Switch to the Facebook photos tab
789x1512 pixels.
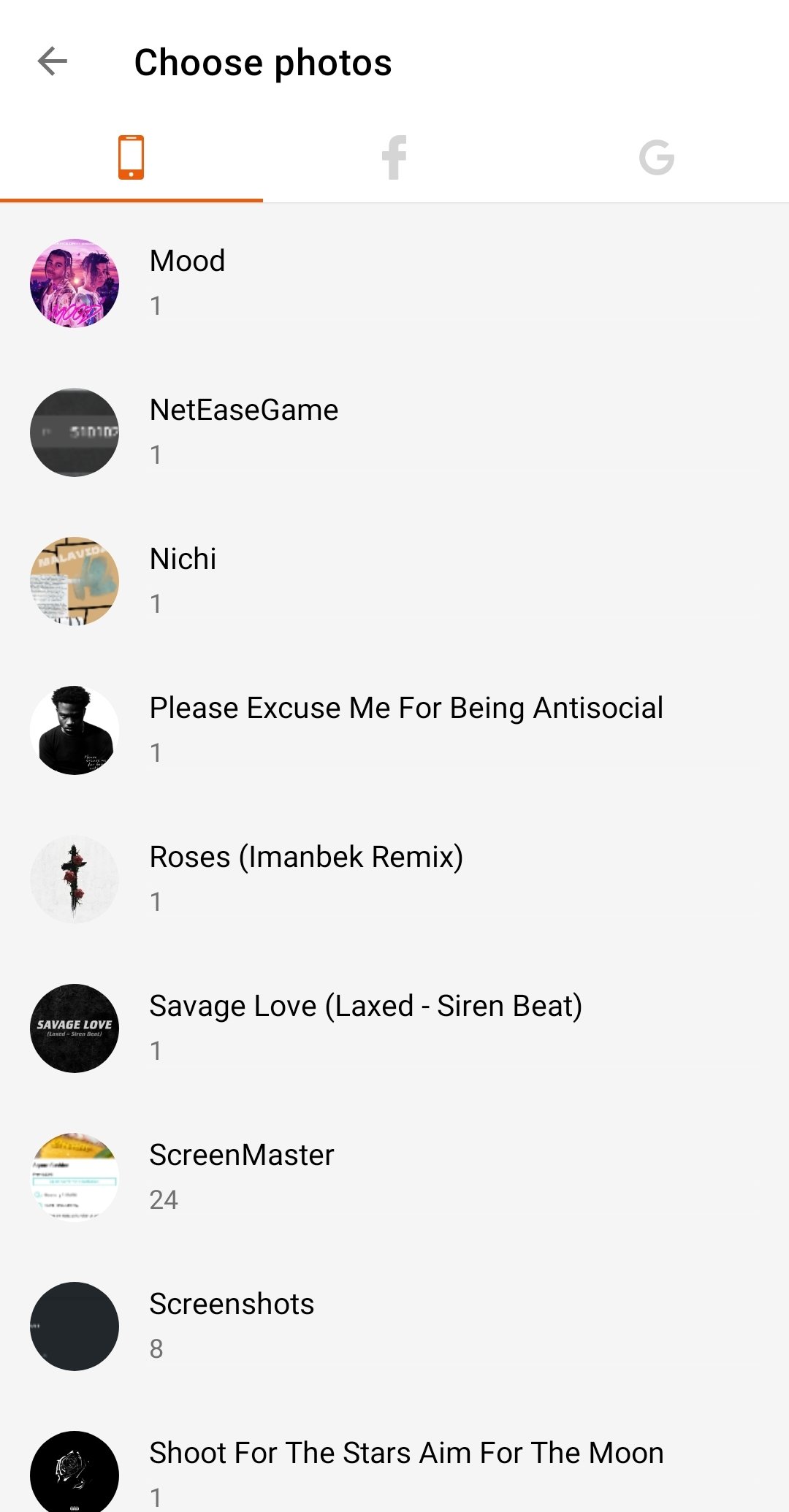(x=394, y=157)
